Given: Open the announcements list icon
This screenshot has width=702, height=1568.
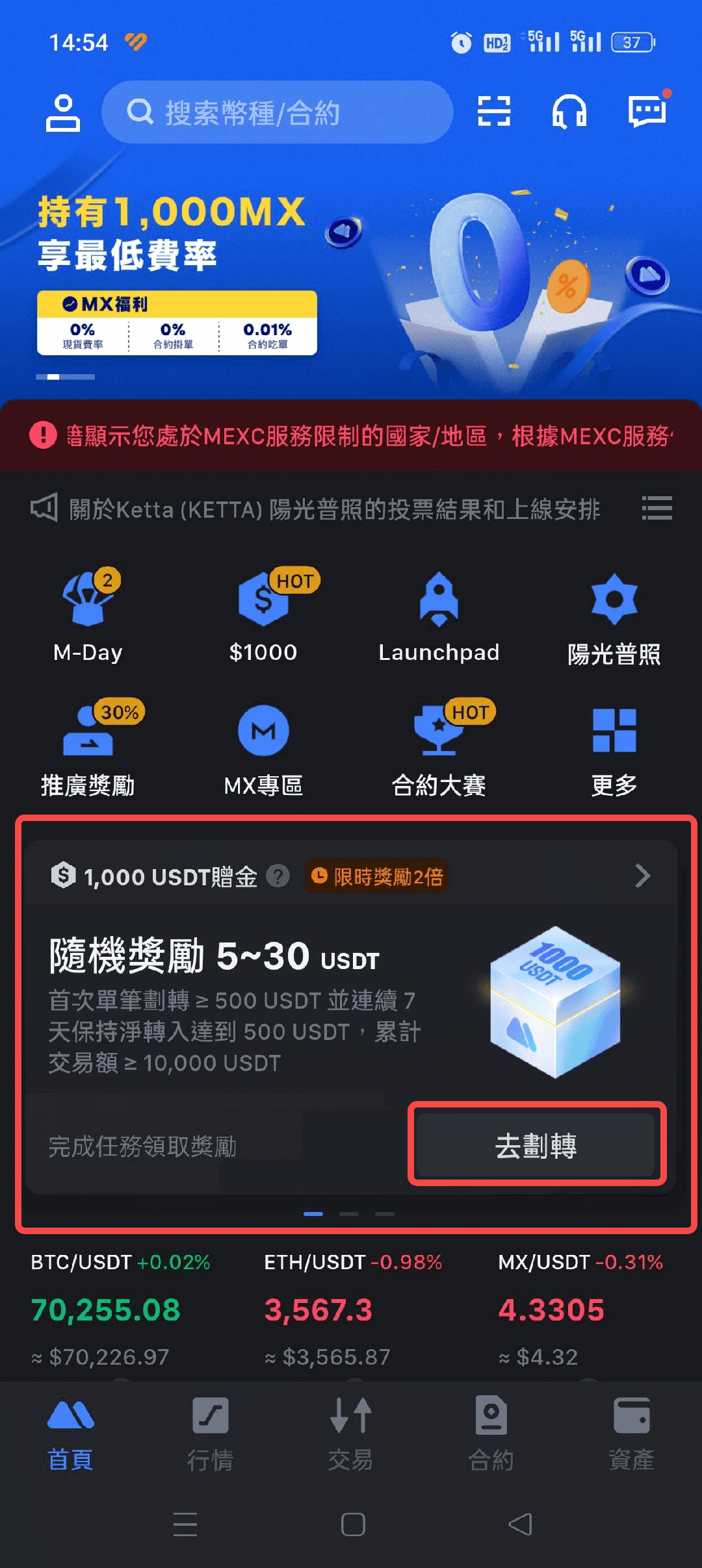Looking at the screenshot, I should [x=656, y=508].
